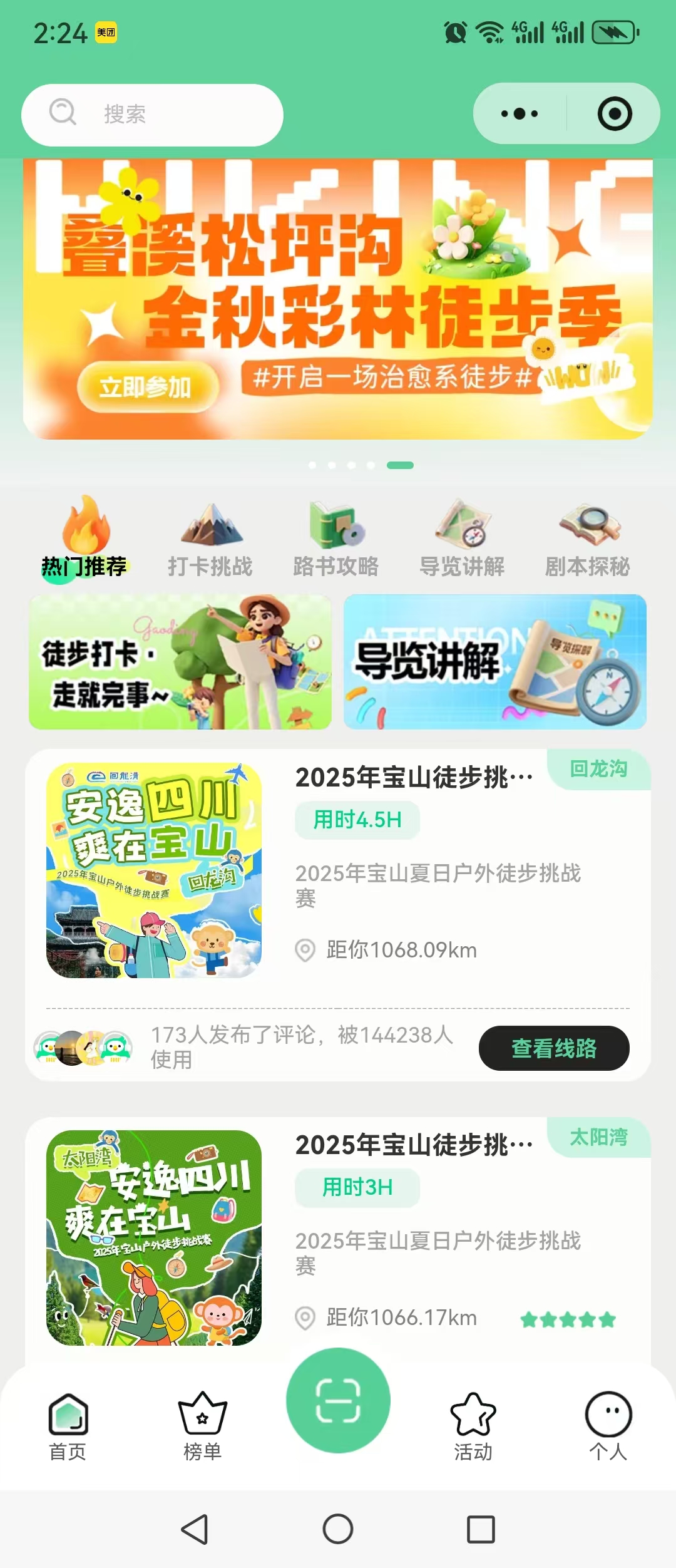
Task: Tap the center scan button
Action: tap(338, 1400)
